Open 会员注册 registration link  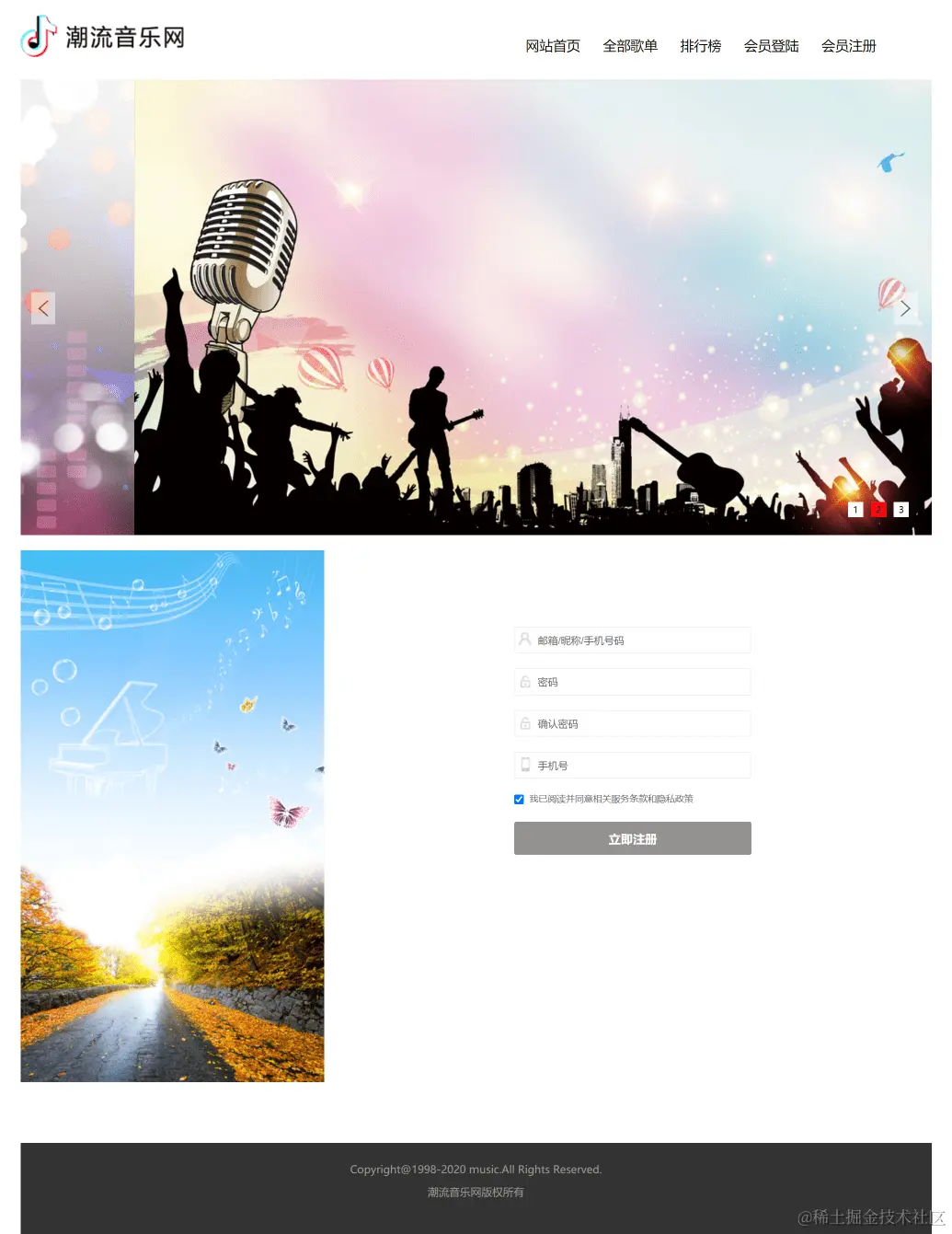[x=848, y=46]
